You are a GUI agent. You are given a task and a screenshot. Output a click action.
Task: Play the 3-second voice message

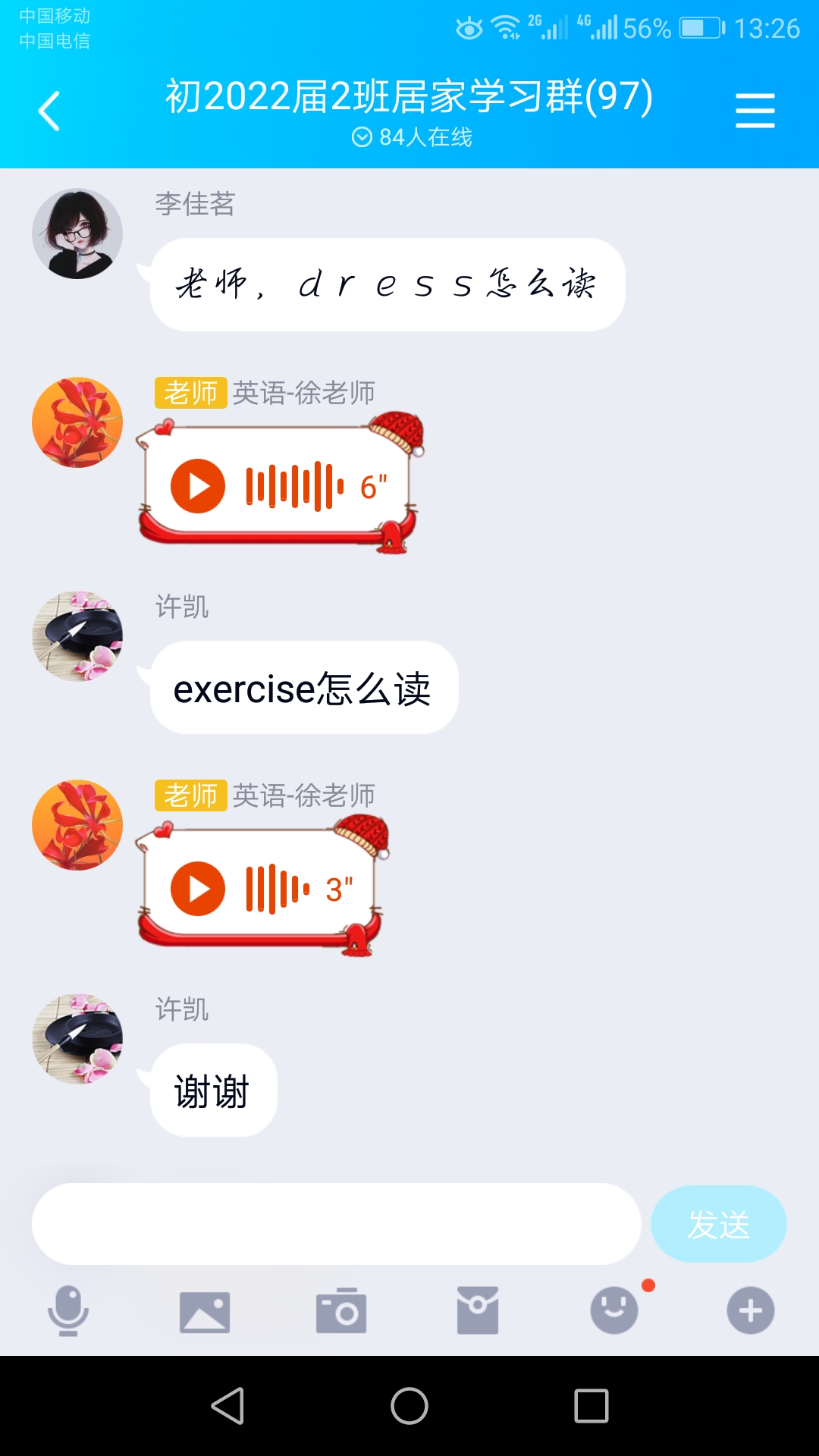(198, 889)
